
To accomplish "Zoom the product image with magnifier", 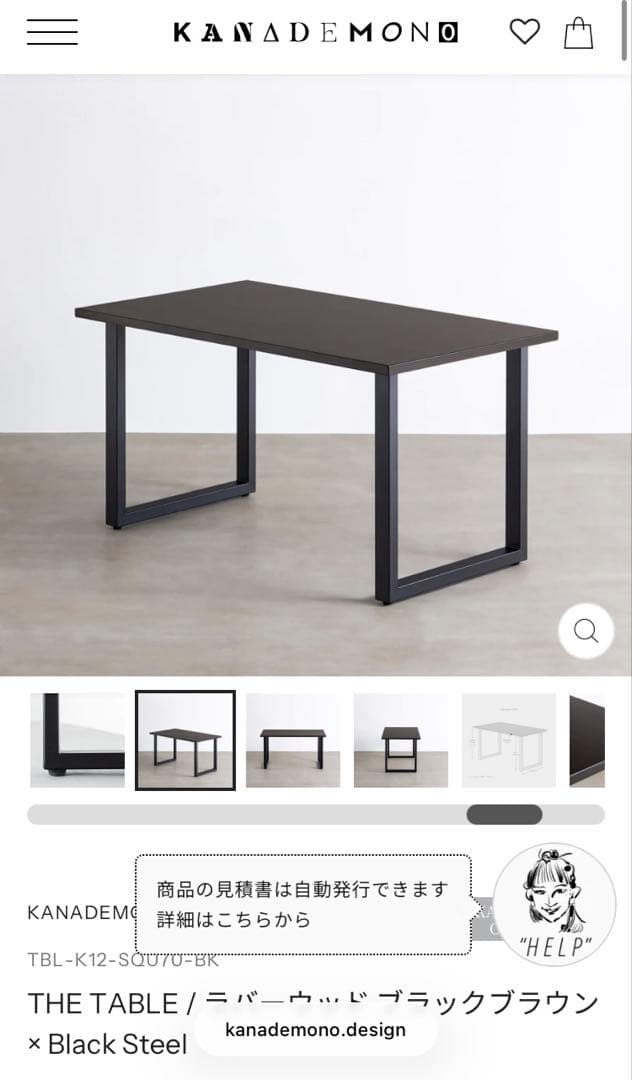I will point(585,631).
